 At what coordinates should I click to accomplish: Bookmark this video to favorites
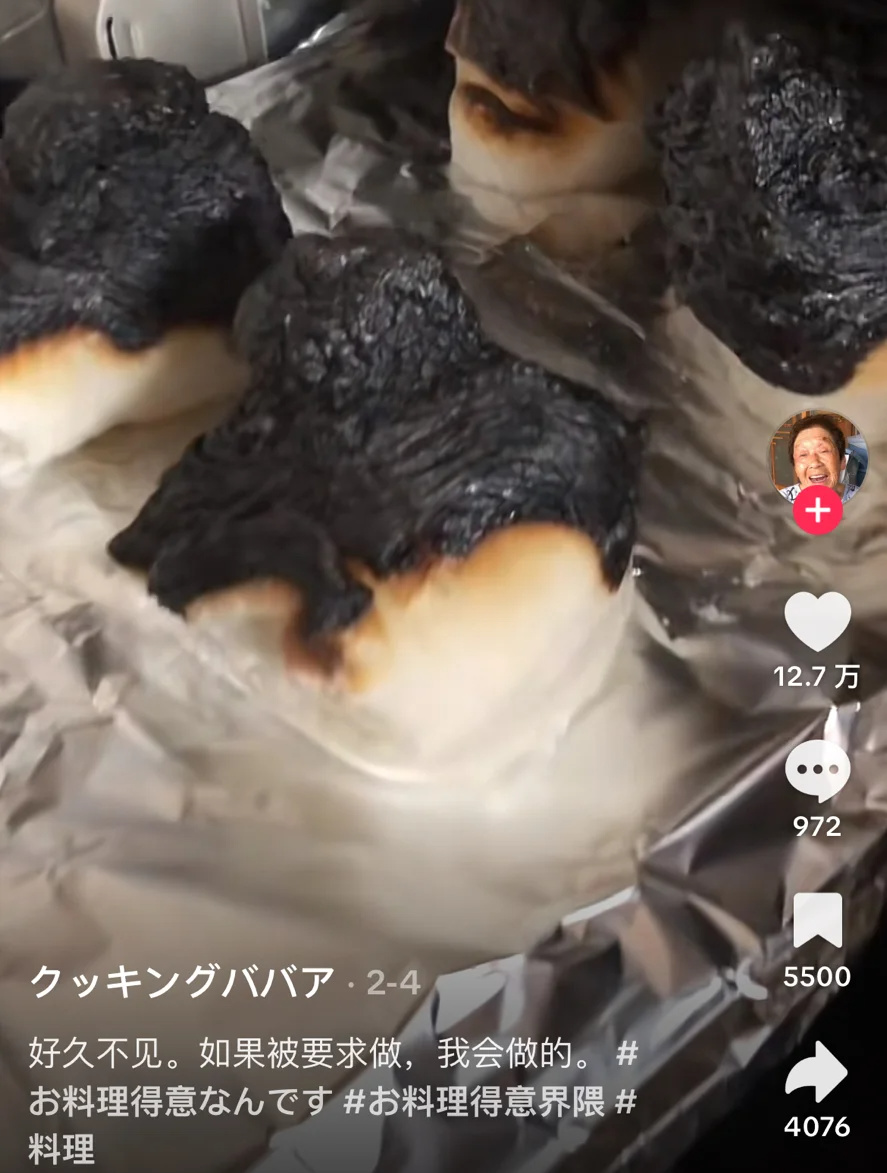817,921
